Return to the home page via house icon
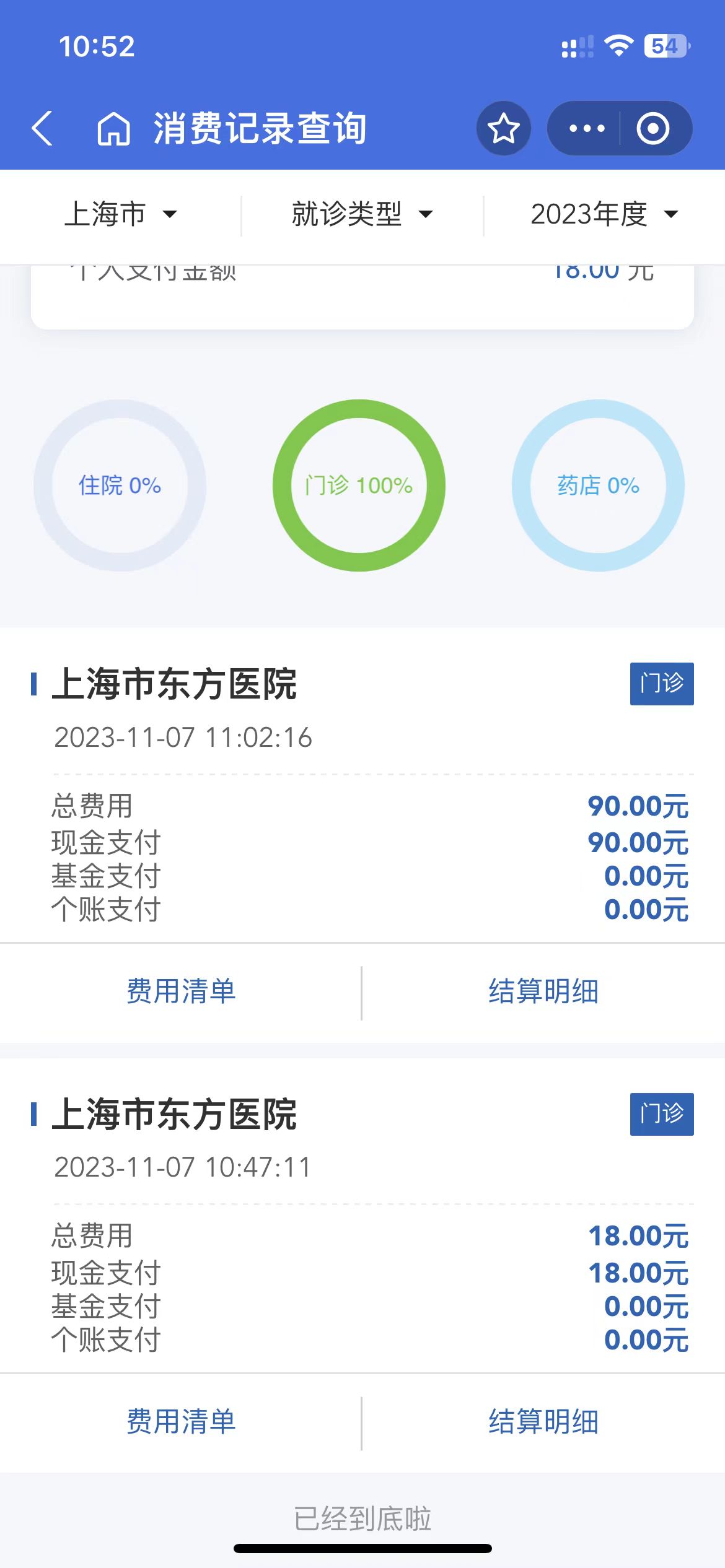This screenshot has height=1568, width=725. coord(114,129)
